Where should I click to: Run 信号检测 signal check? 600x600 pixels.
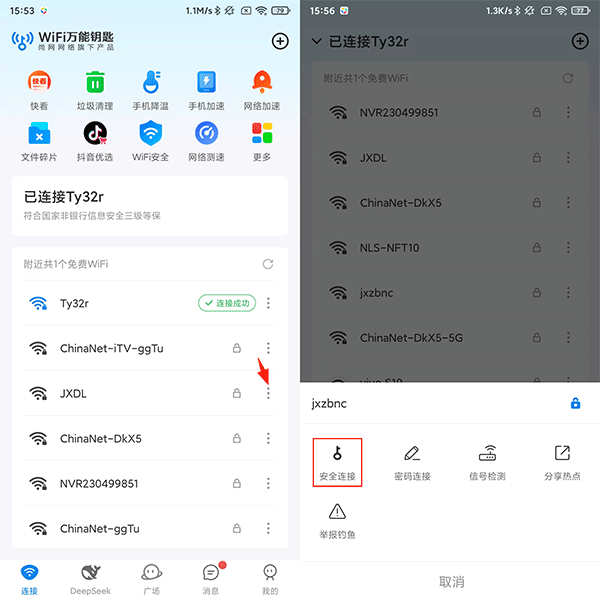(487, 462)
